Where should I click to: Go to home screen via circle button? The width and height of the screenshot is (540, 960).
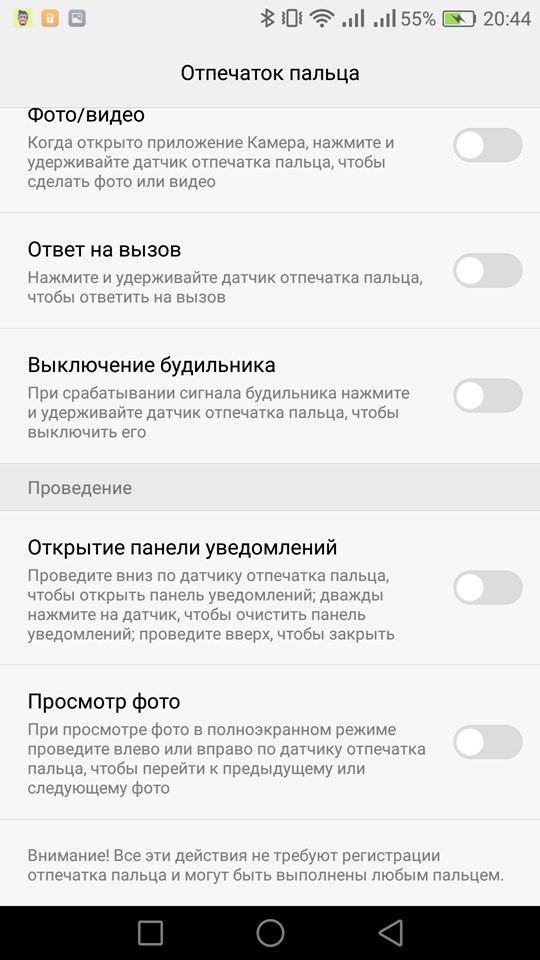[270, 933]
